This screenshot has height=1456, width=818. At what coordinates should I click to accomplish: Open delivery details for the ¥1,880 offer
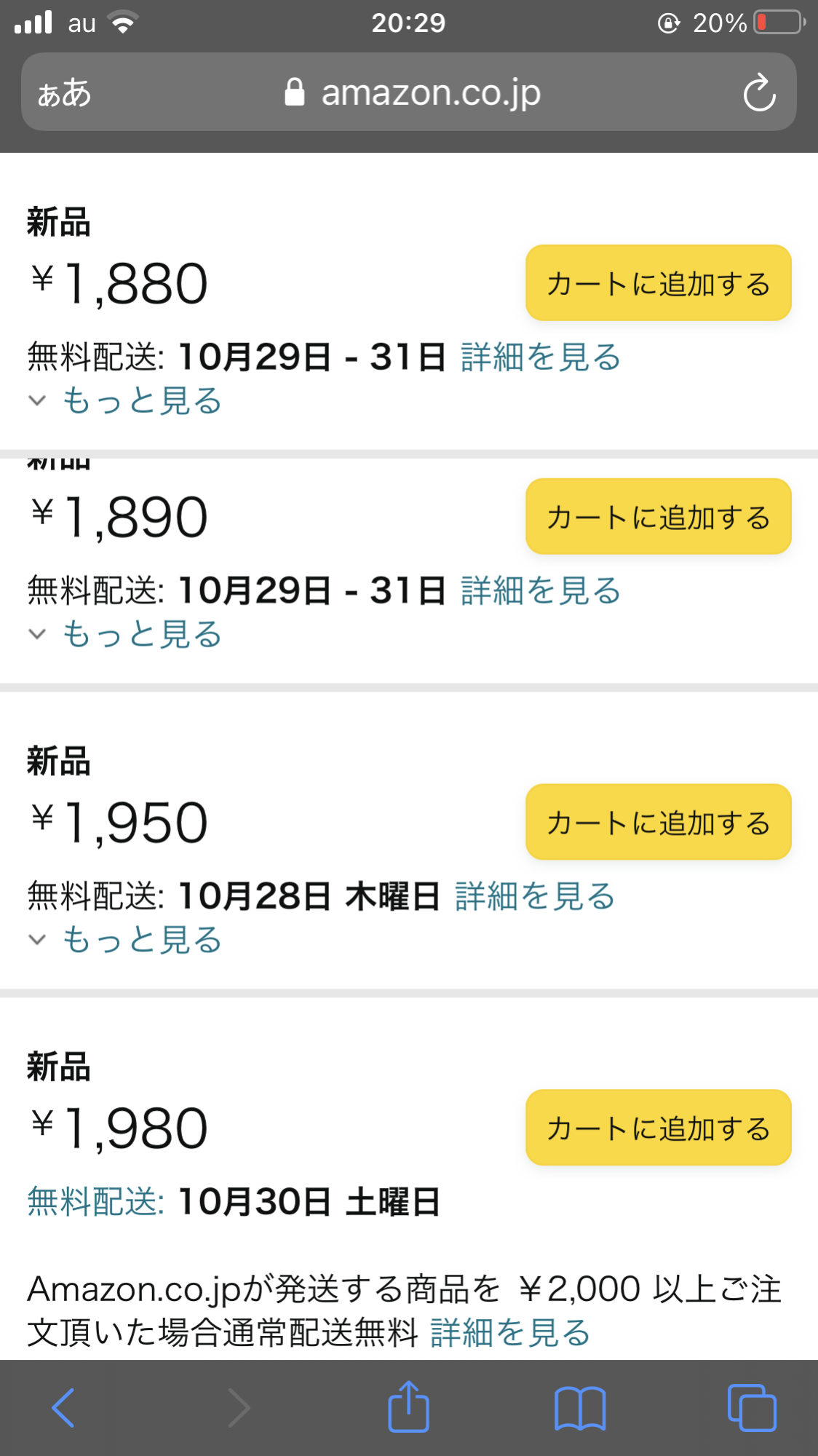tap(541, 357)
